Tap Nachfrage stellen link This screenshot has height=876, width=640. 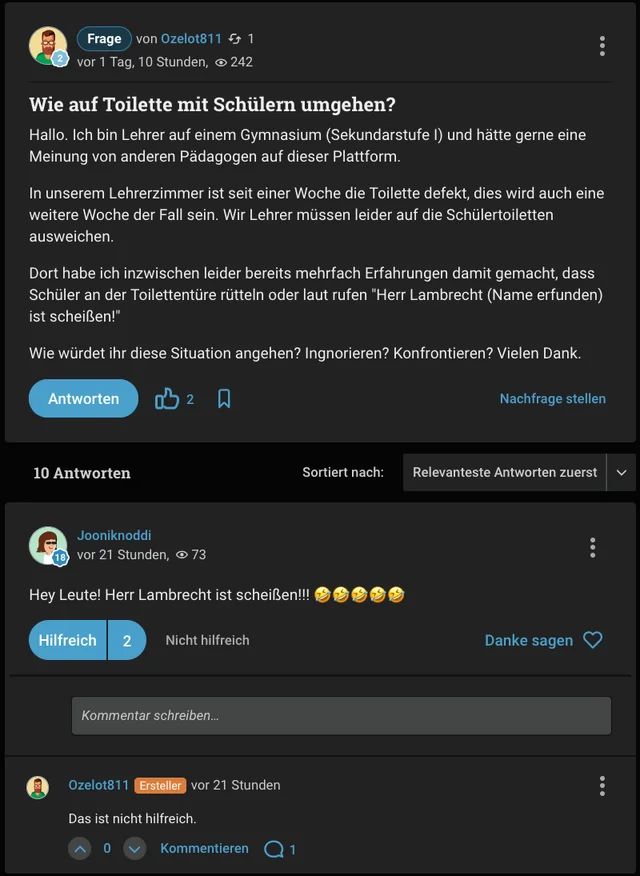pos(552,399)
